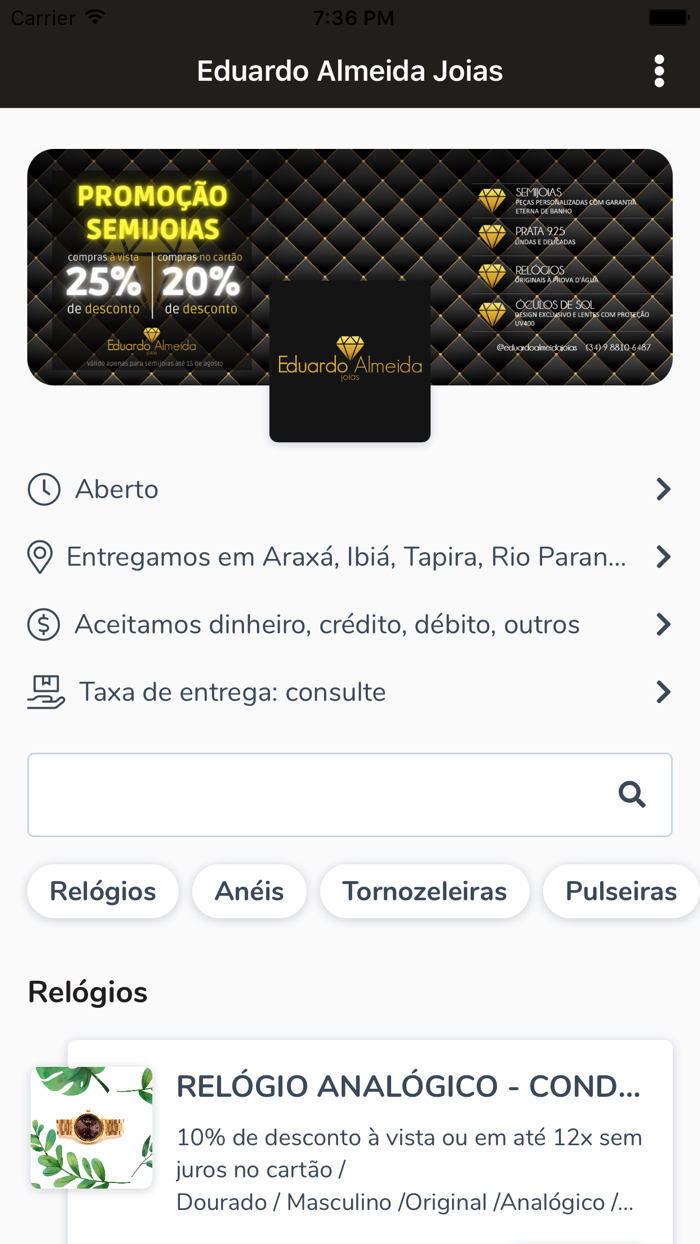
Task: Choose the Tornozeleiras chip
Action: coord(424,891)
